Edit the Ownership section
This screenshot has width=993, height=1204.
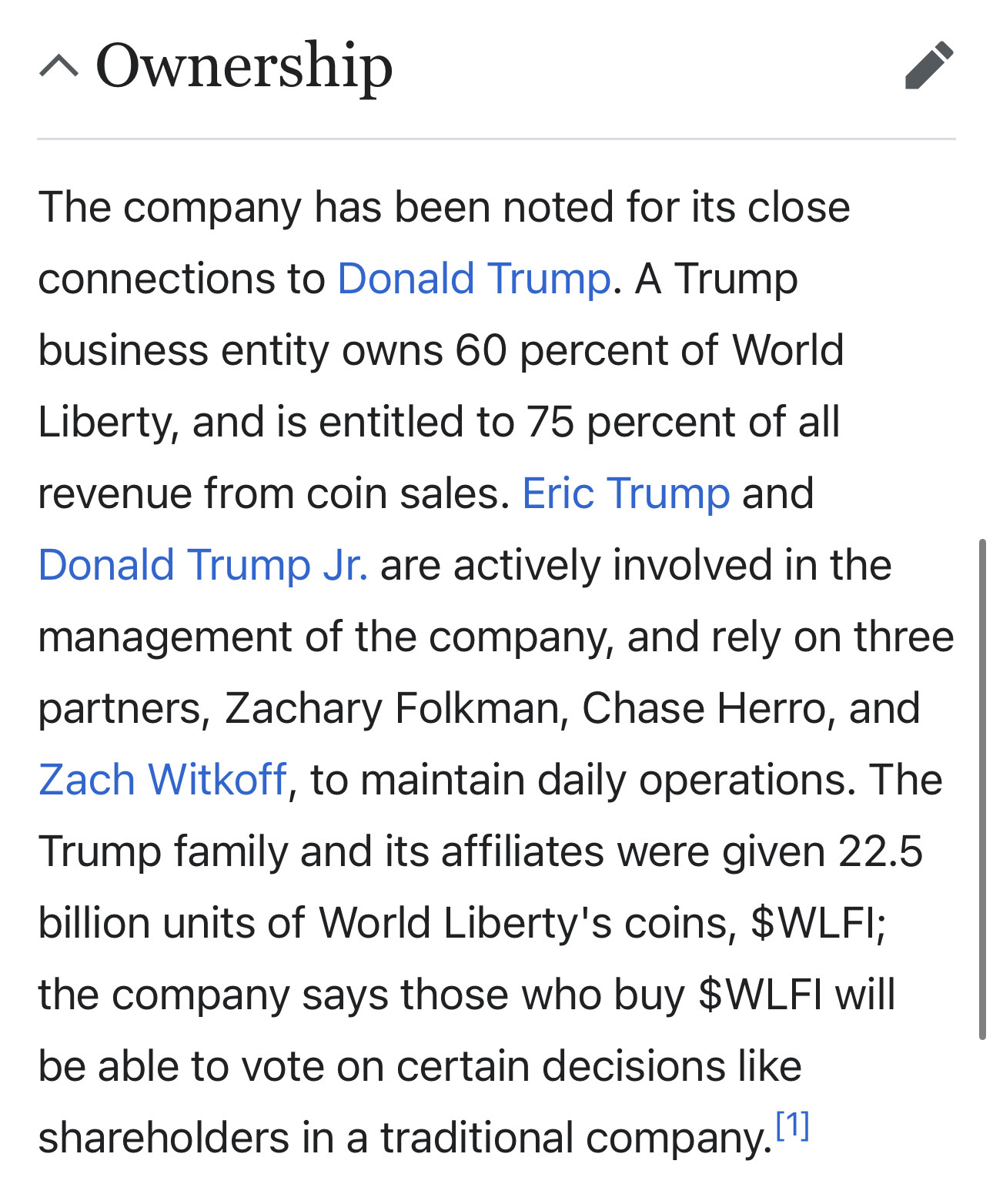(928, 66)
